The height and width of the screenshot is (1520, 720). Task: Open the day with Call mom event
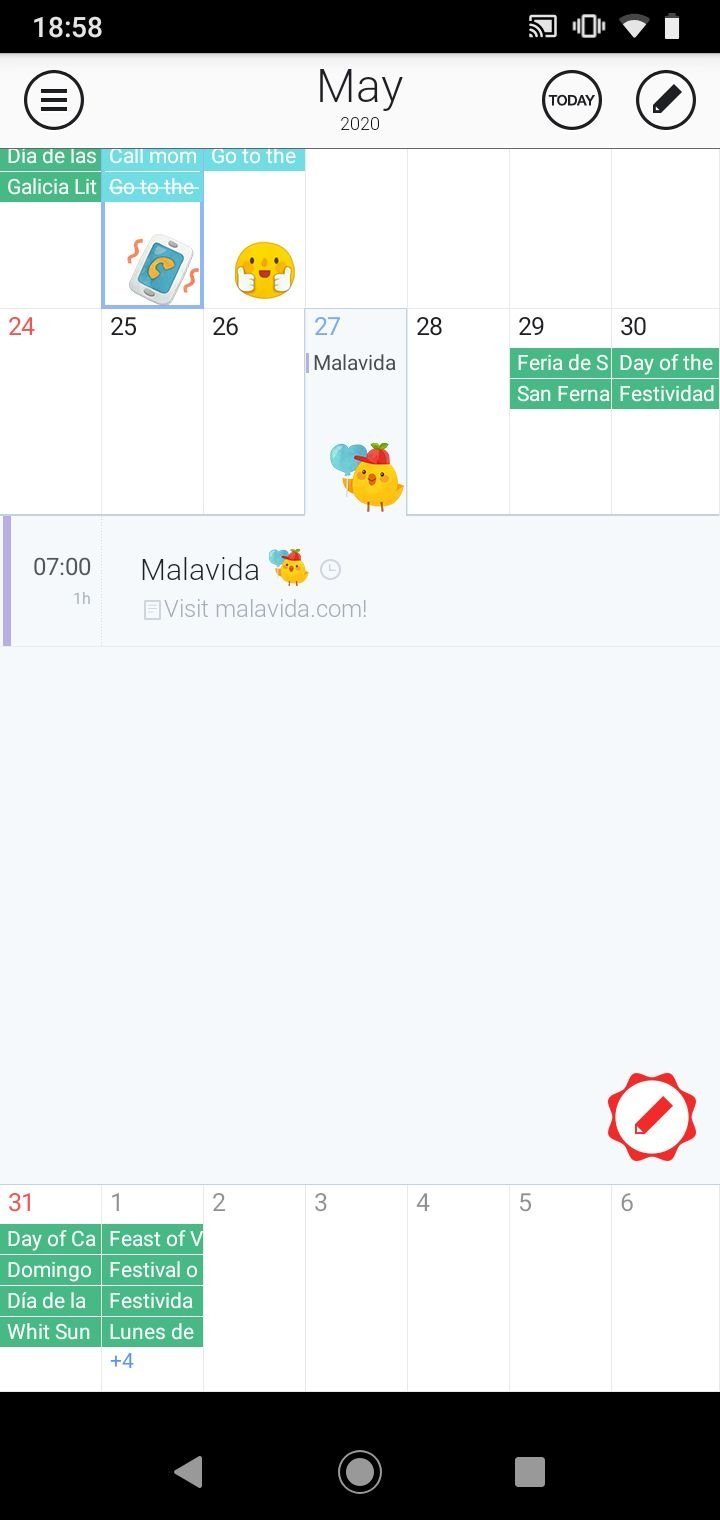tap(152, 250)
